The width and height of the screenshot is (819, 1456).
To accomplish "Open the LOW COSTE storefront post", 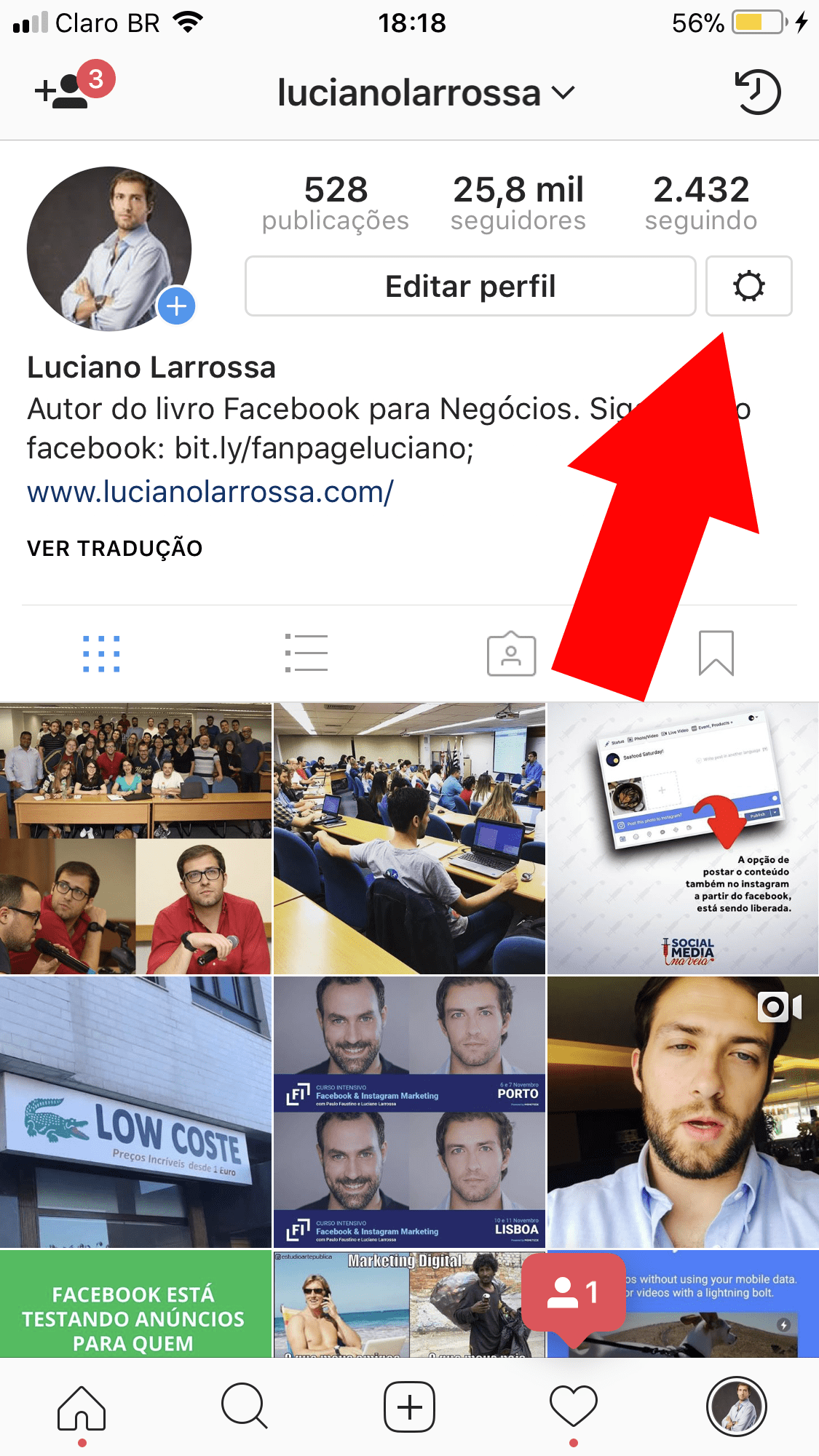I will point(135,1111).
